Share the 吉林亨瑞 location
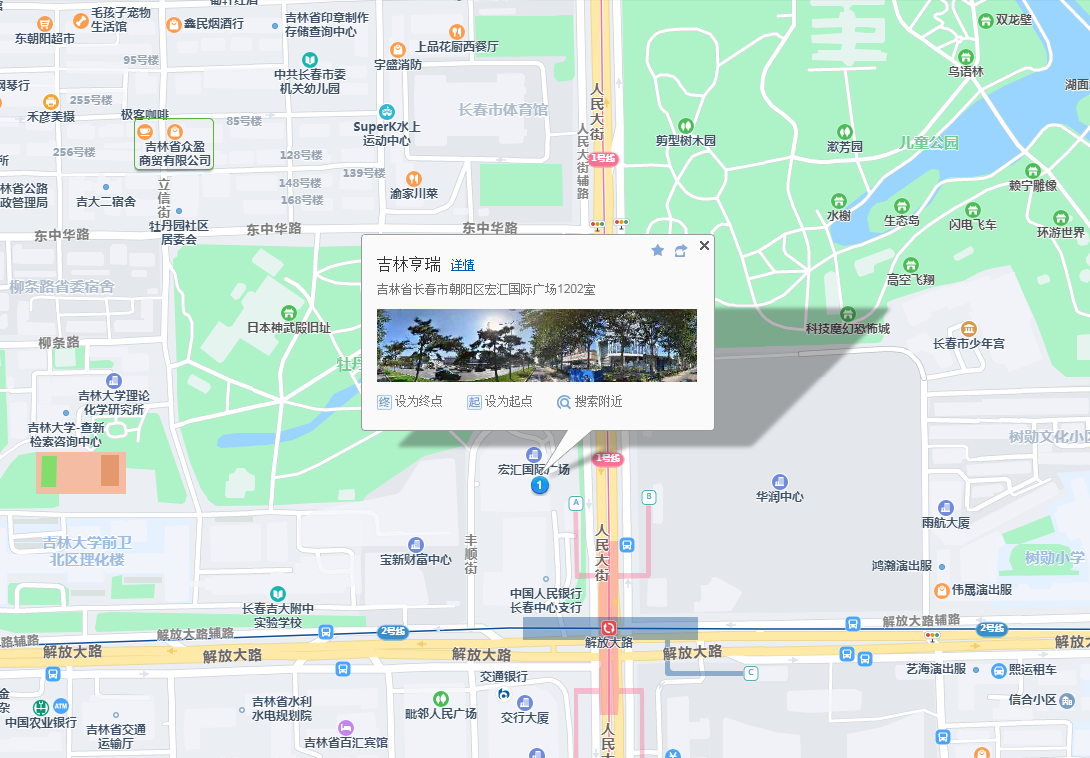 [x=681, y=250]
